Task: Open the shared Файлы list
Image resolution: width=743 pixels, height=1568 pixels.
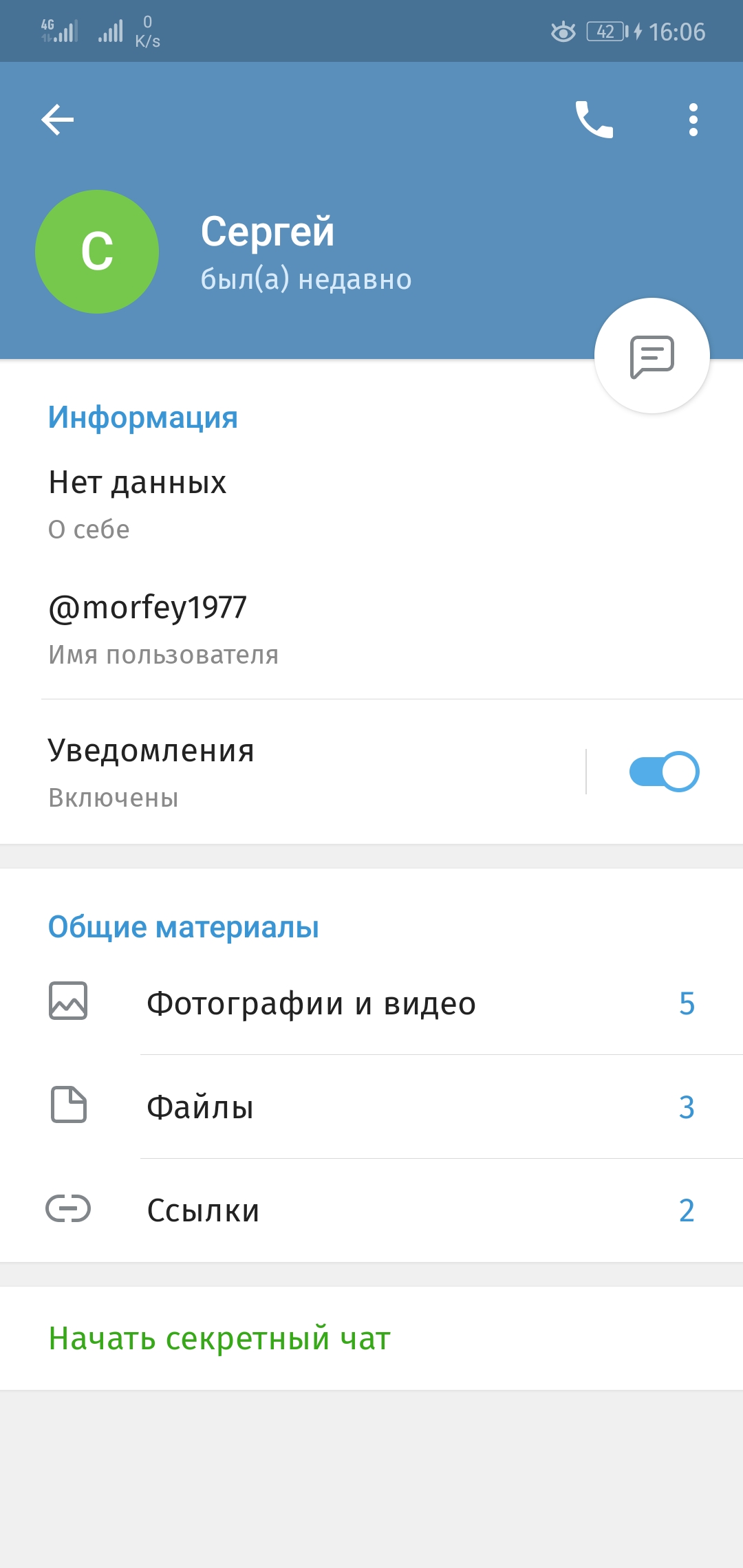Action: 371,1107
